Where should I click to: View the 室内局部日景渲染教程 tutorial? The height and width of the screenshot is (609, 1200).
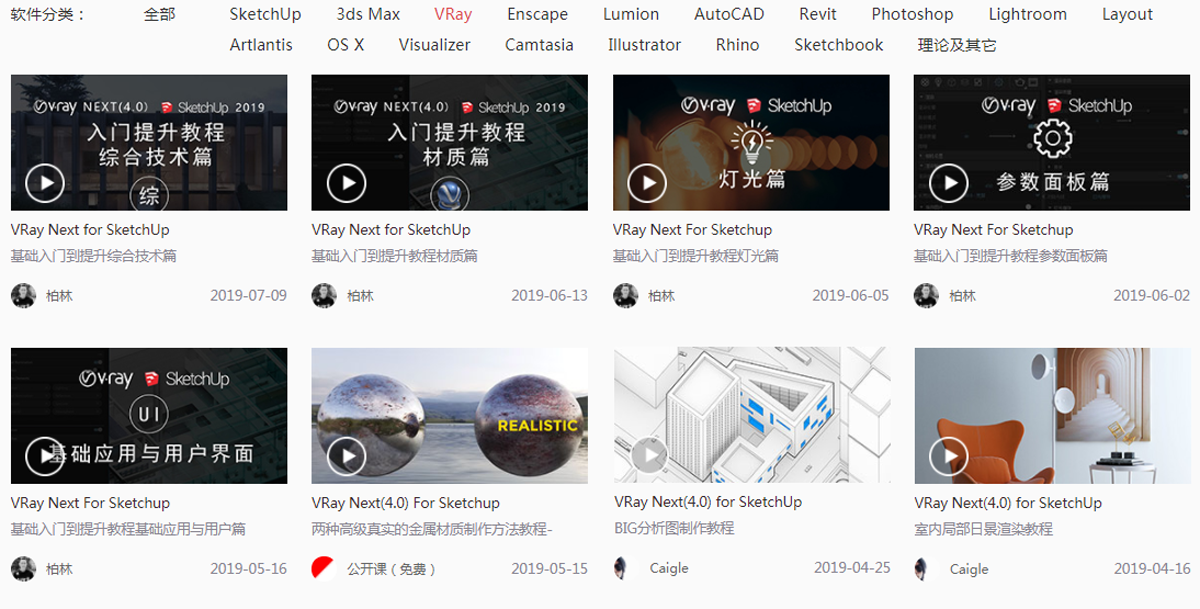coord(1052,416)
